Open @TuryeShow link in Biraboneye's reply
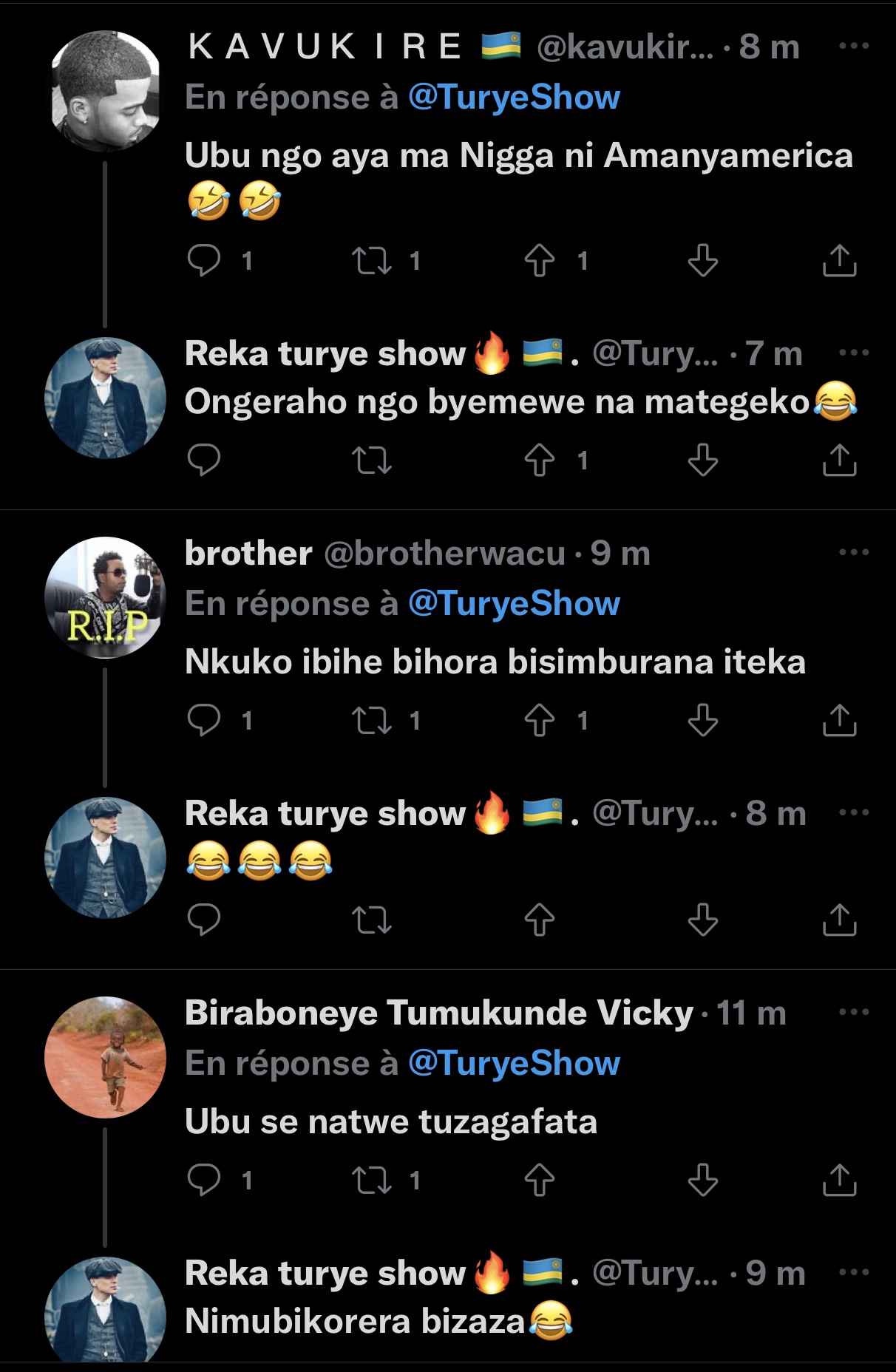The width and height of the screenshot is (896, 1372). [514, 1064]
